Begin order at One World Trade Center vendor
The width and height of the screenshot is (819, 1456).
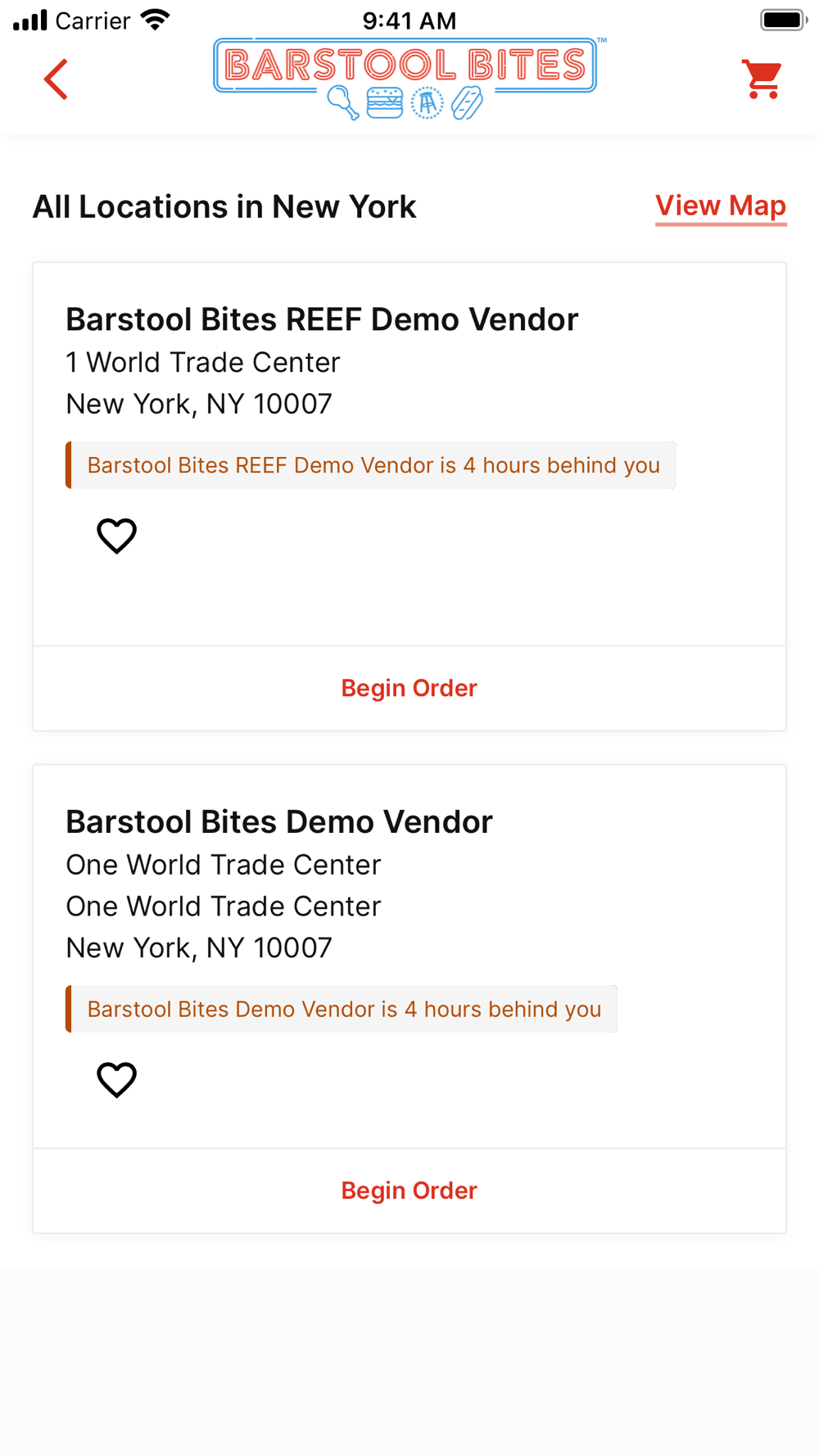pos(409,1191)
